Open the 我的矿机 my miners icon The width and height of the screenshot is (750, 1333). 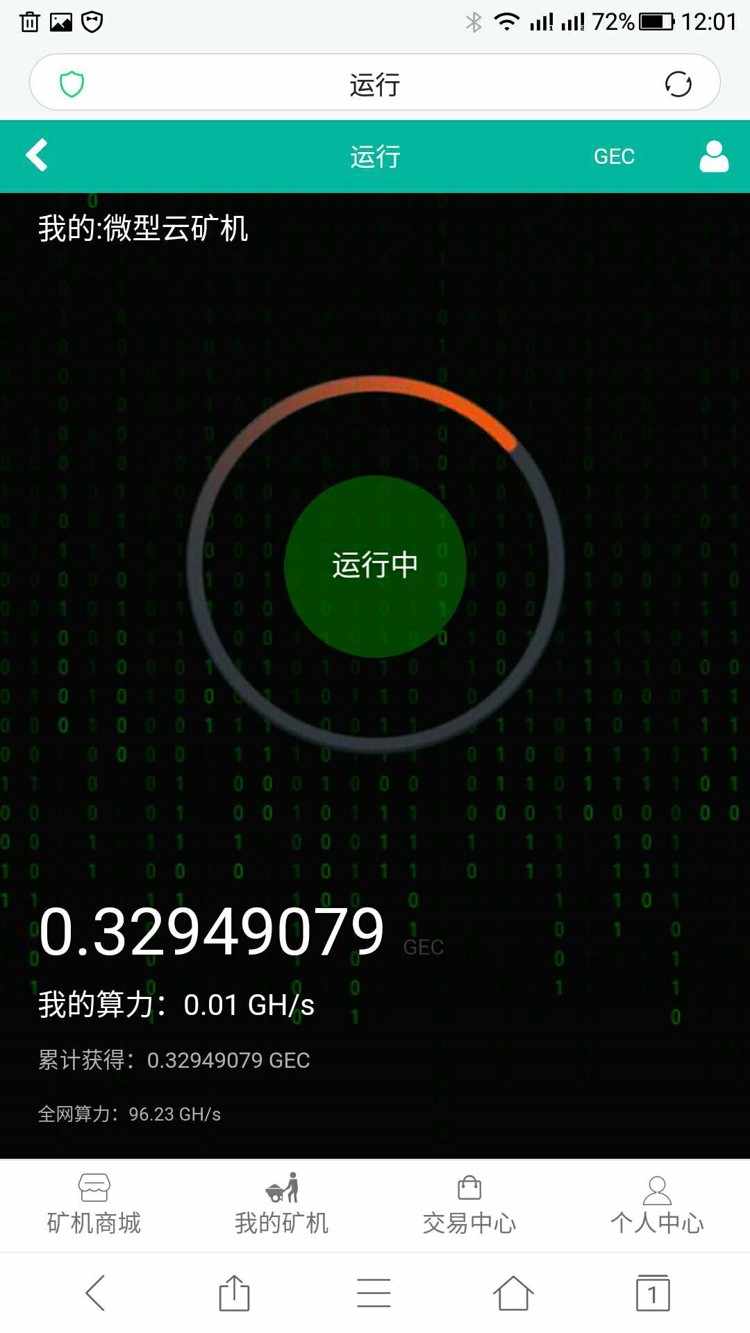[281, 1203]
